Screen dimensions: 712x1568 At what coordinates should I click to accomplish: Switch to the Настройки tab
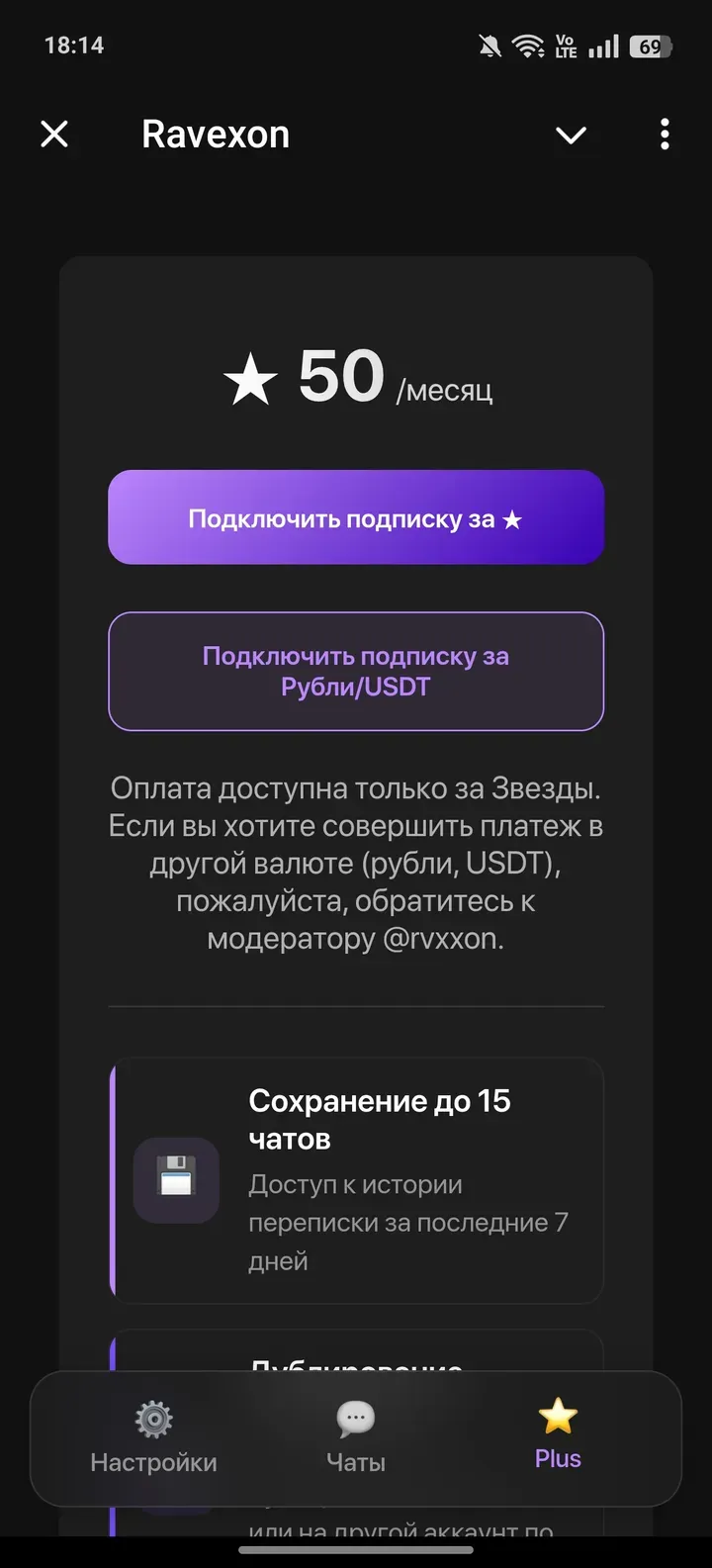click(153, 1461)
